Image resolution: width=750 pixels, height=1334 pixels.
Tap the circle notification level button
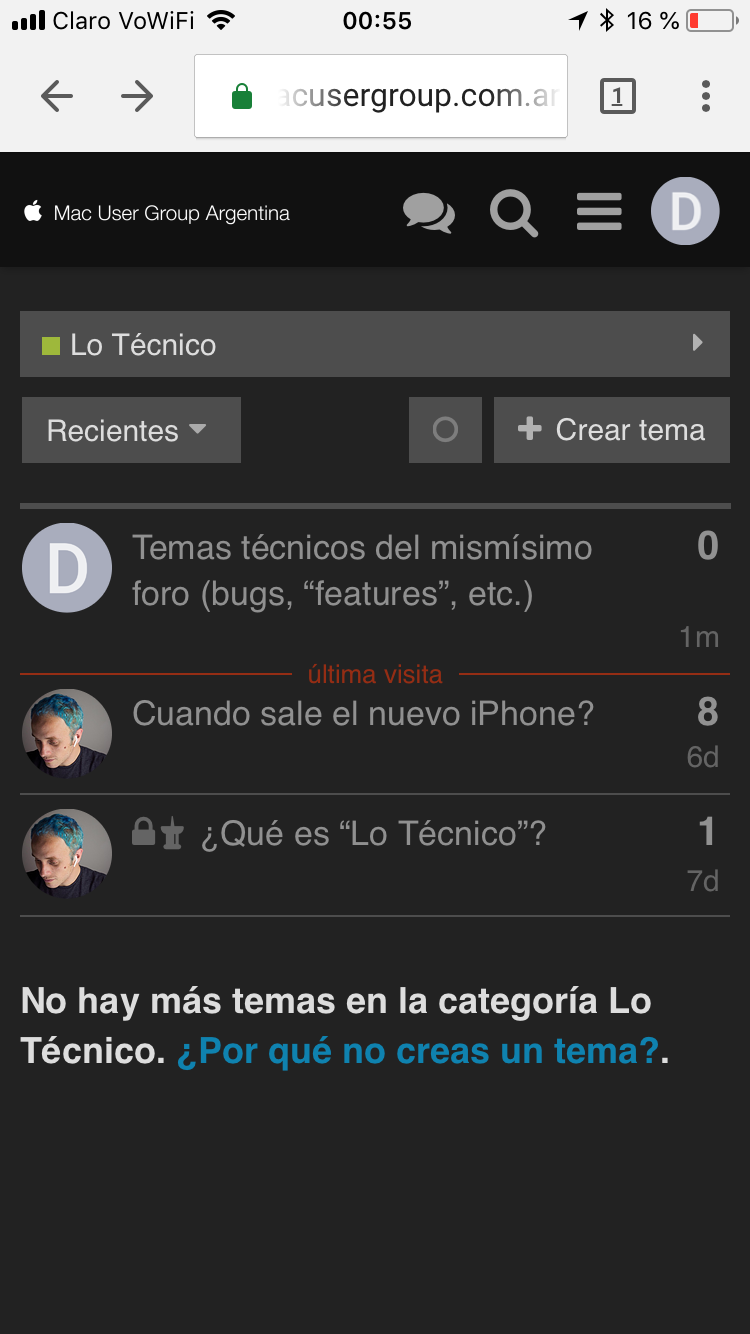pos(445,430)
